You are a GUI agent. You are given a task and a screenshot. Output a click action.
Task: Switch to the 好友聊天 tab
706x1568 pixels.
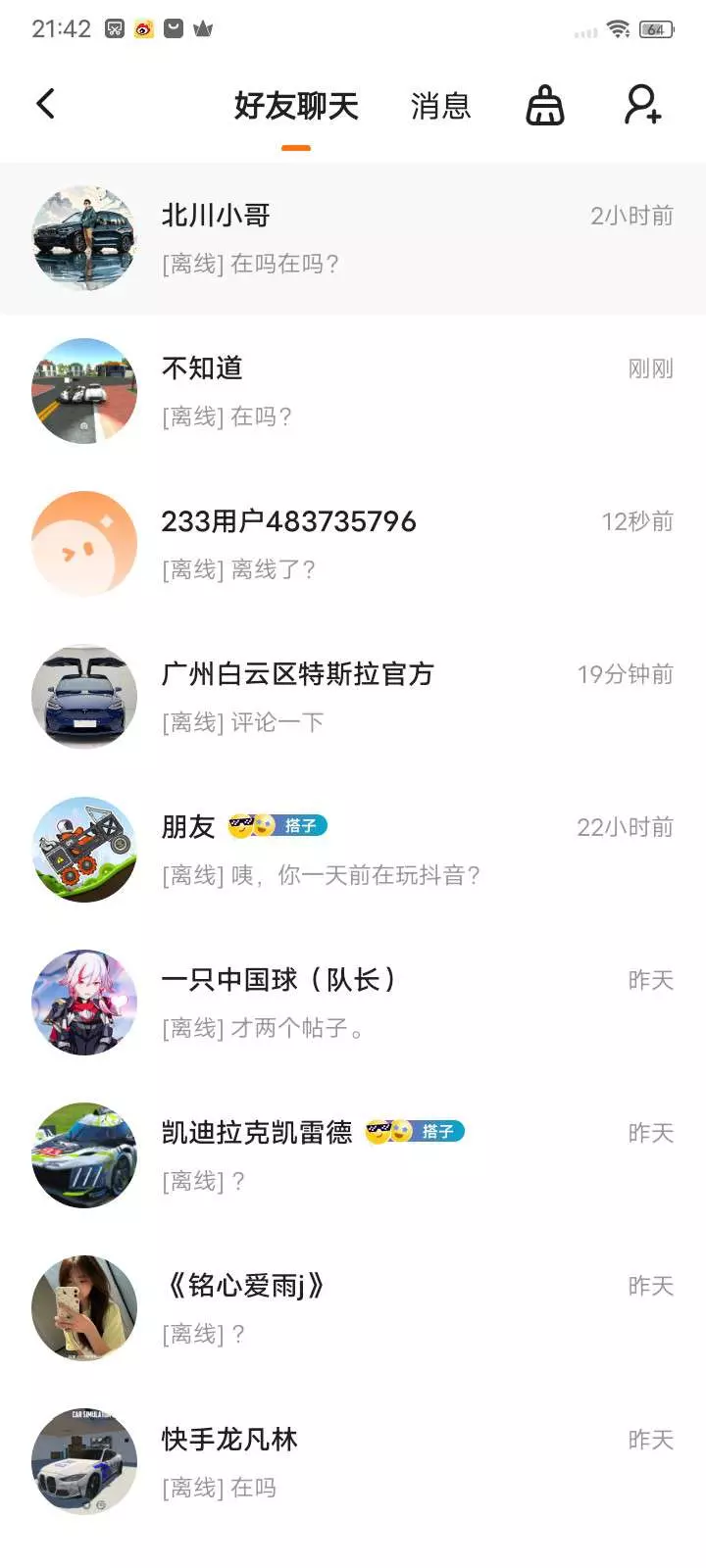click(296, 106)
